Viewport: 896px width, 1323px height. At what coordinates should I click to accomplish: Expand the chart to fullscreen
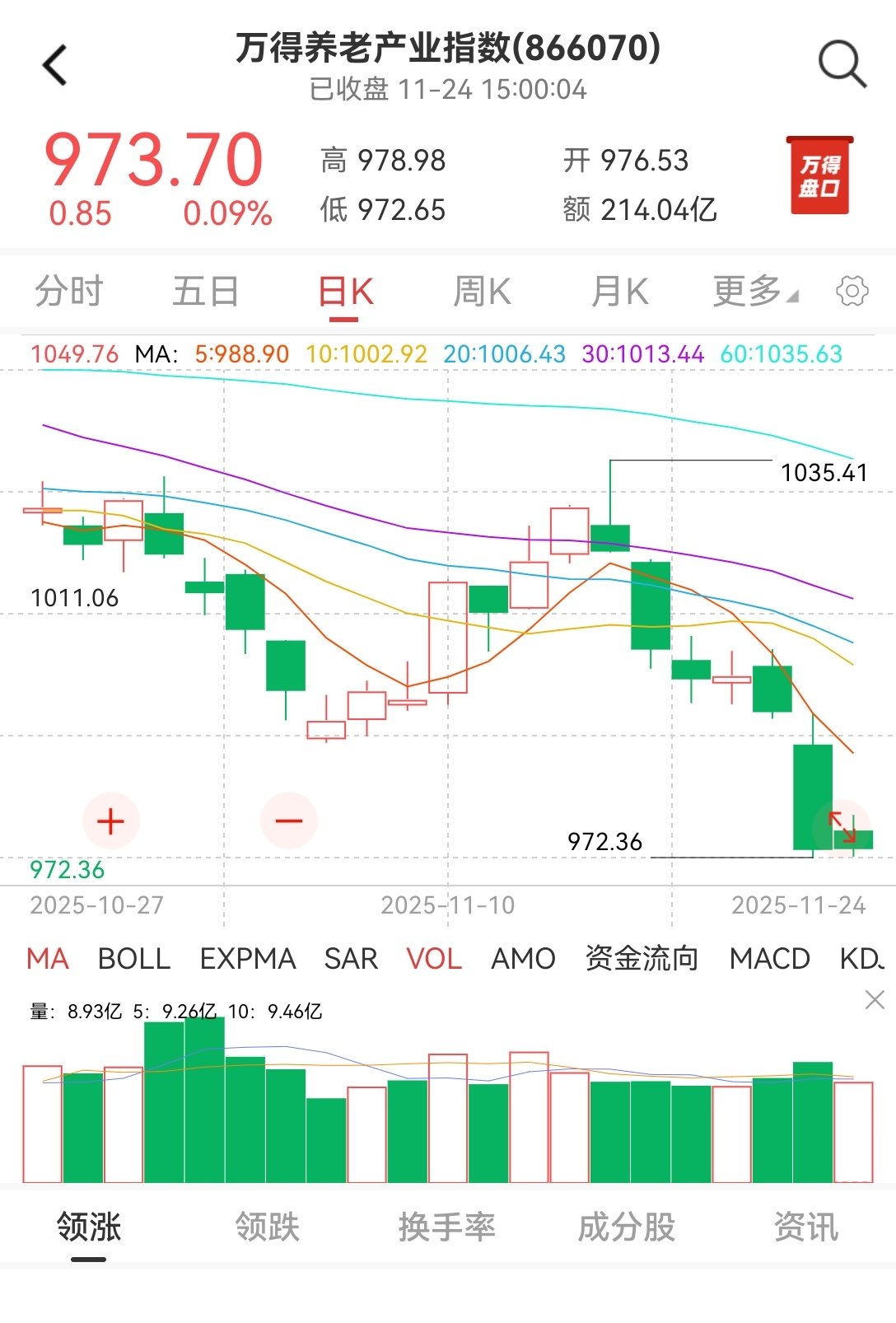(x=842, y=827)
